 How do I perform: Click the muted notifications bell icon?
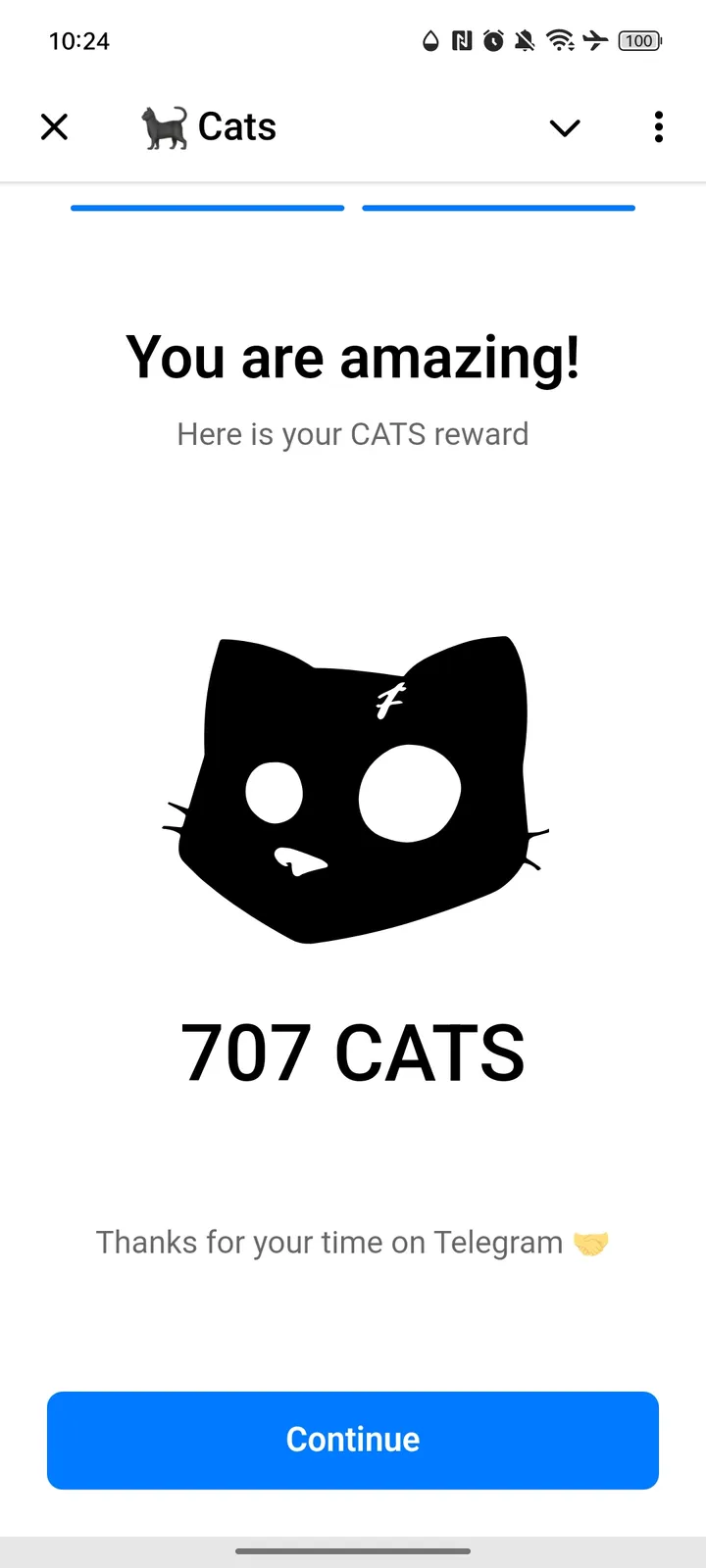[x=525, y=41]
